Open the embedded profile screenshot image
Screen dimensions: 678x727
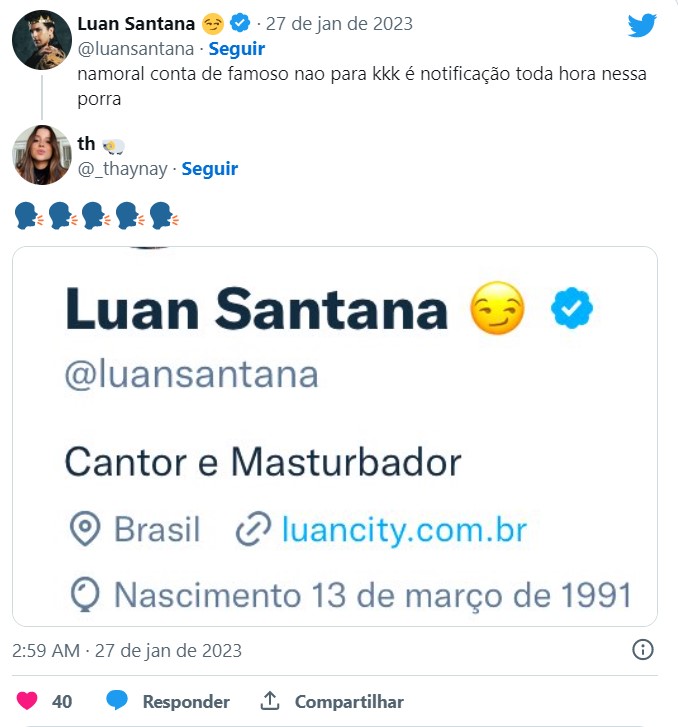coord(335,435)
